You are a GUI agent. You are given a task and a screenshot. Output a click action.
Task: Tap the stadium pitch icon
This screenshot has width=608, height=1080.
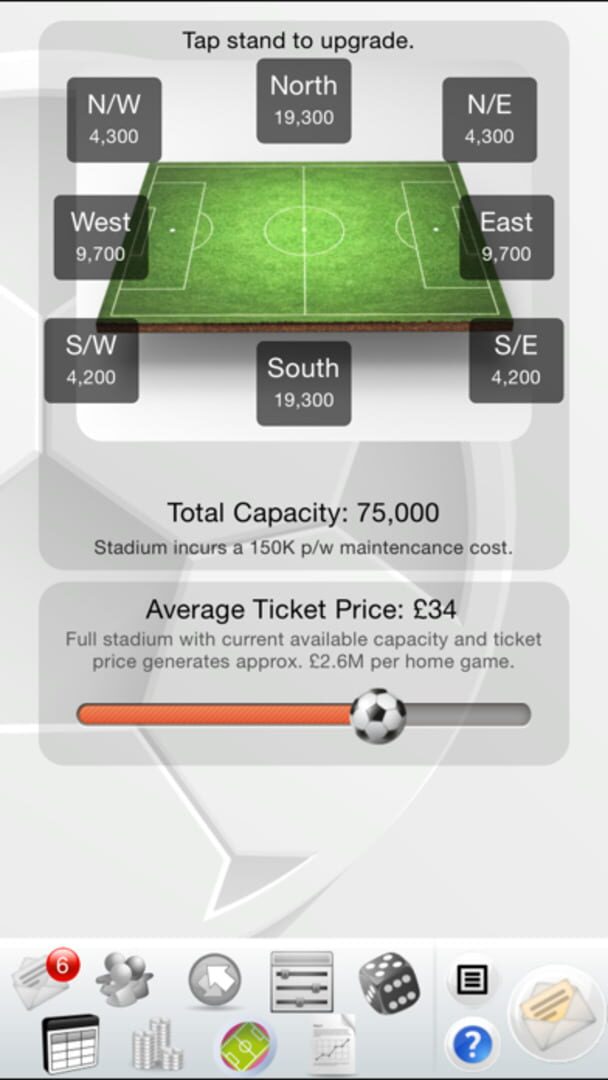pyautogui.click(x=246, y=1047)
